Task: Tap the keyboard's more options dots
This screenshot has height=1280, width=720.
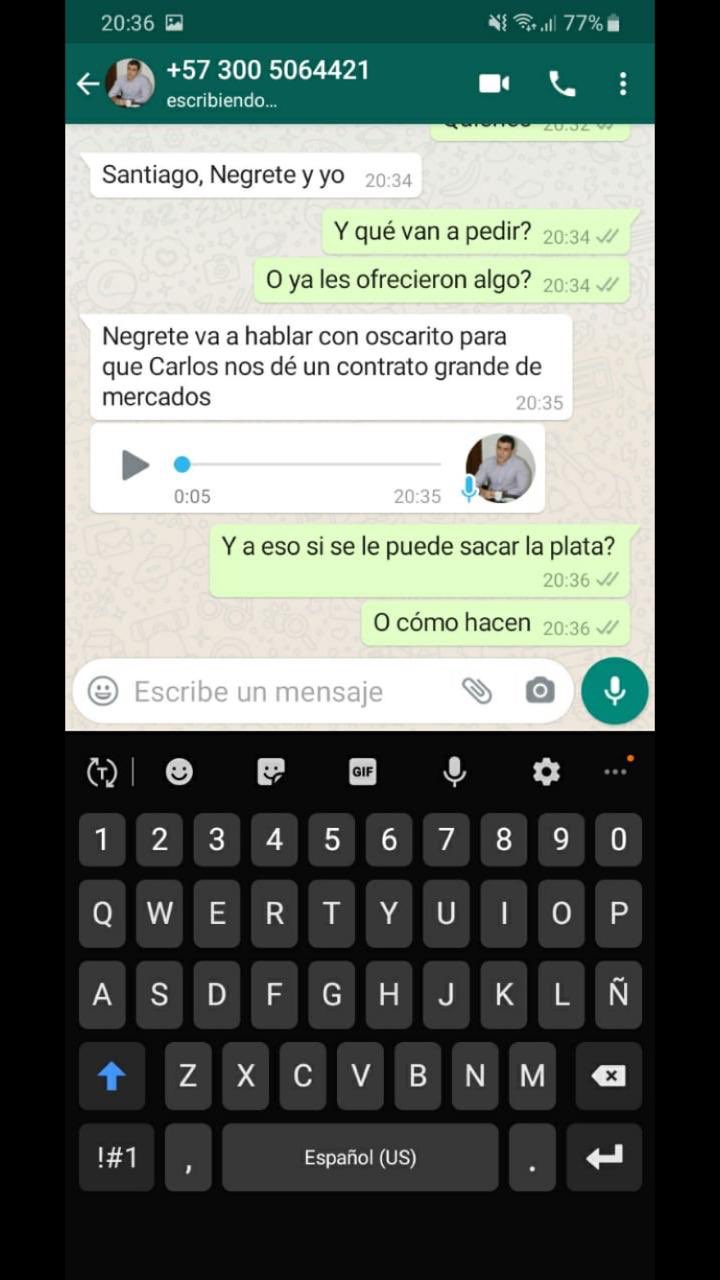Action: [x=616, y=772]
